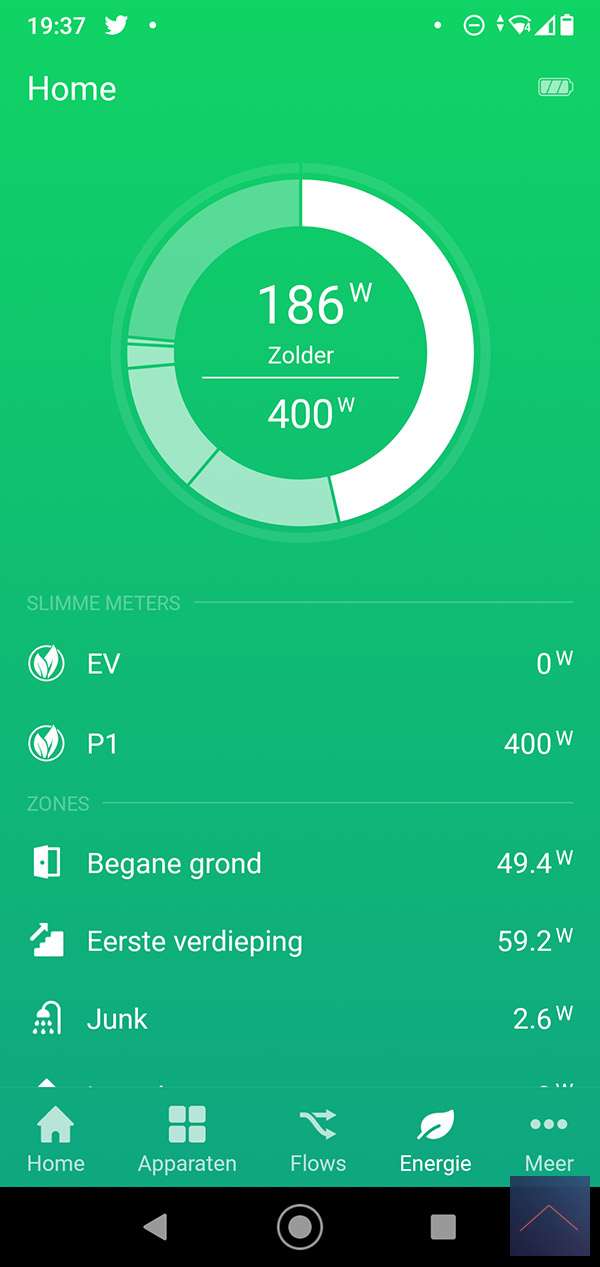
Task: Tap the system back button
Action: (x=155, y=1227)
